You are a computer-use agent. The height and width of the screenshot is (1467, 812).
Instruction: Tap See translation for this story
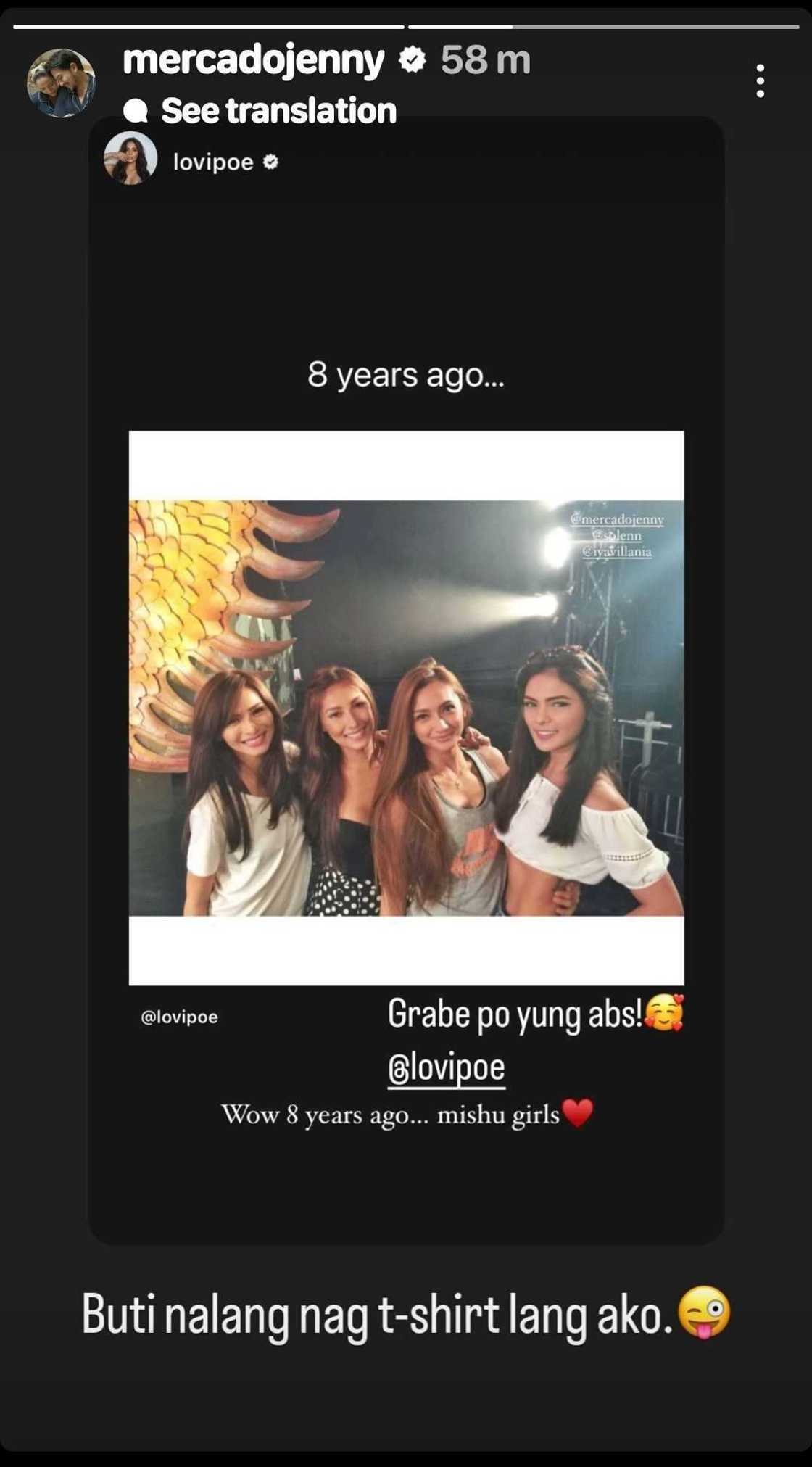tap(278, 111)
